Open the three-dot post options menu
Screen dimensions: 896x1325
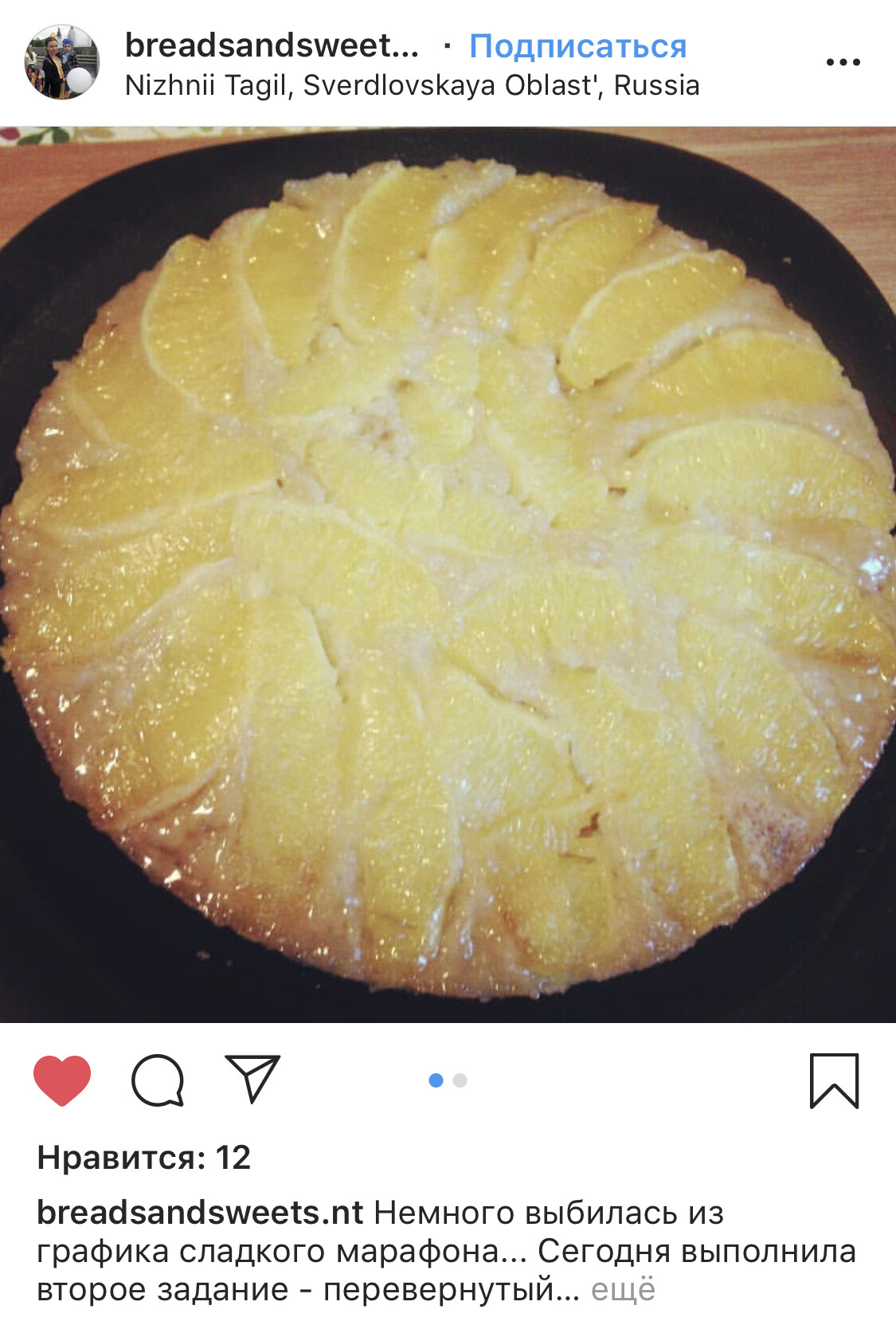coord(843,62)
